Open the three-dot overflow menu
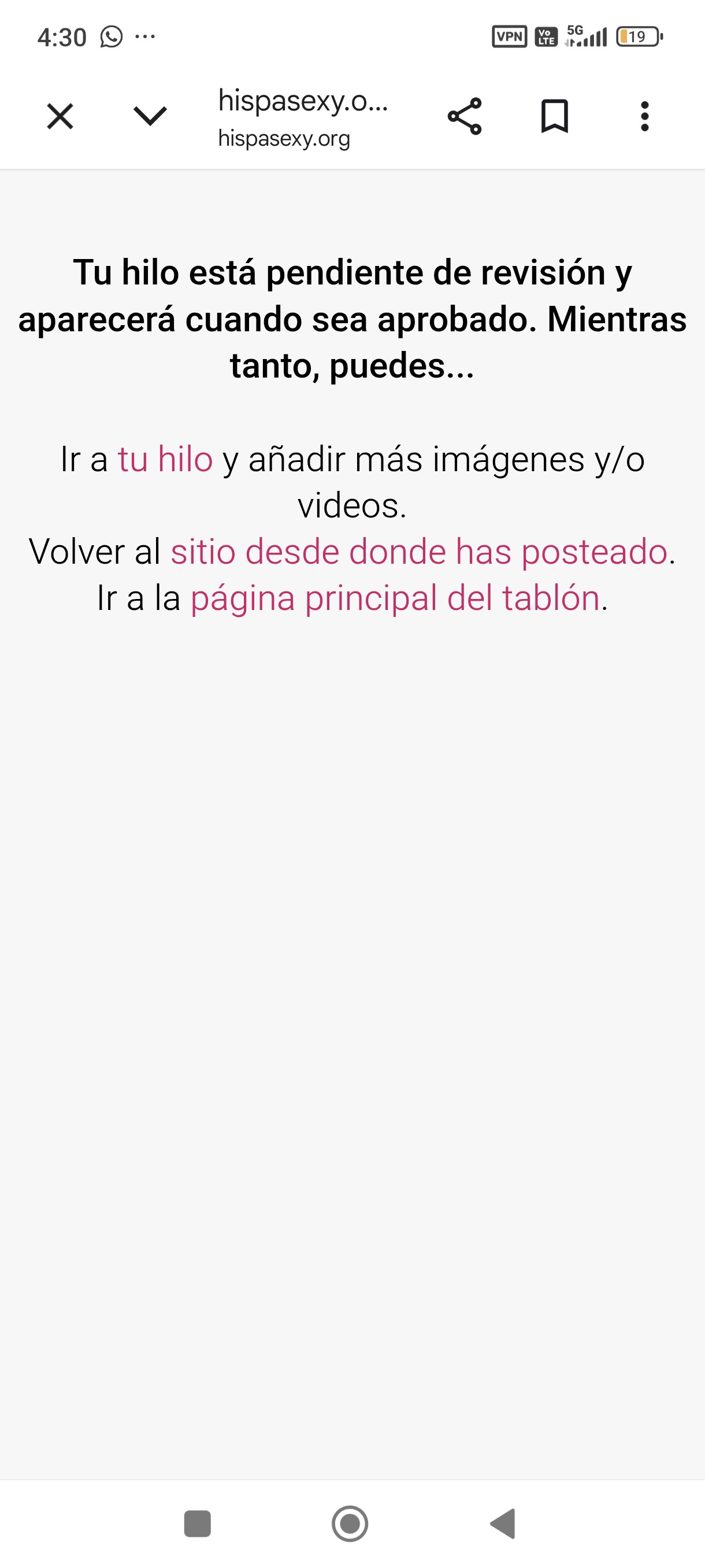The image size is (705, 1568). [644, 116]
